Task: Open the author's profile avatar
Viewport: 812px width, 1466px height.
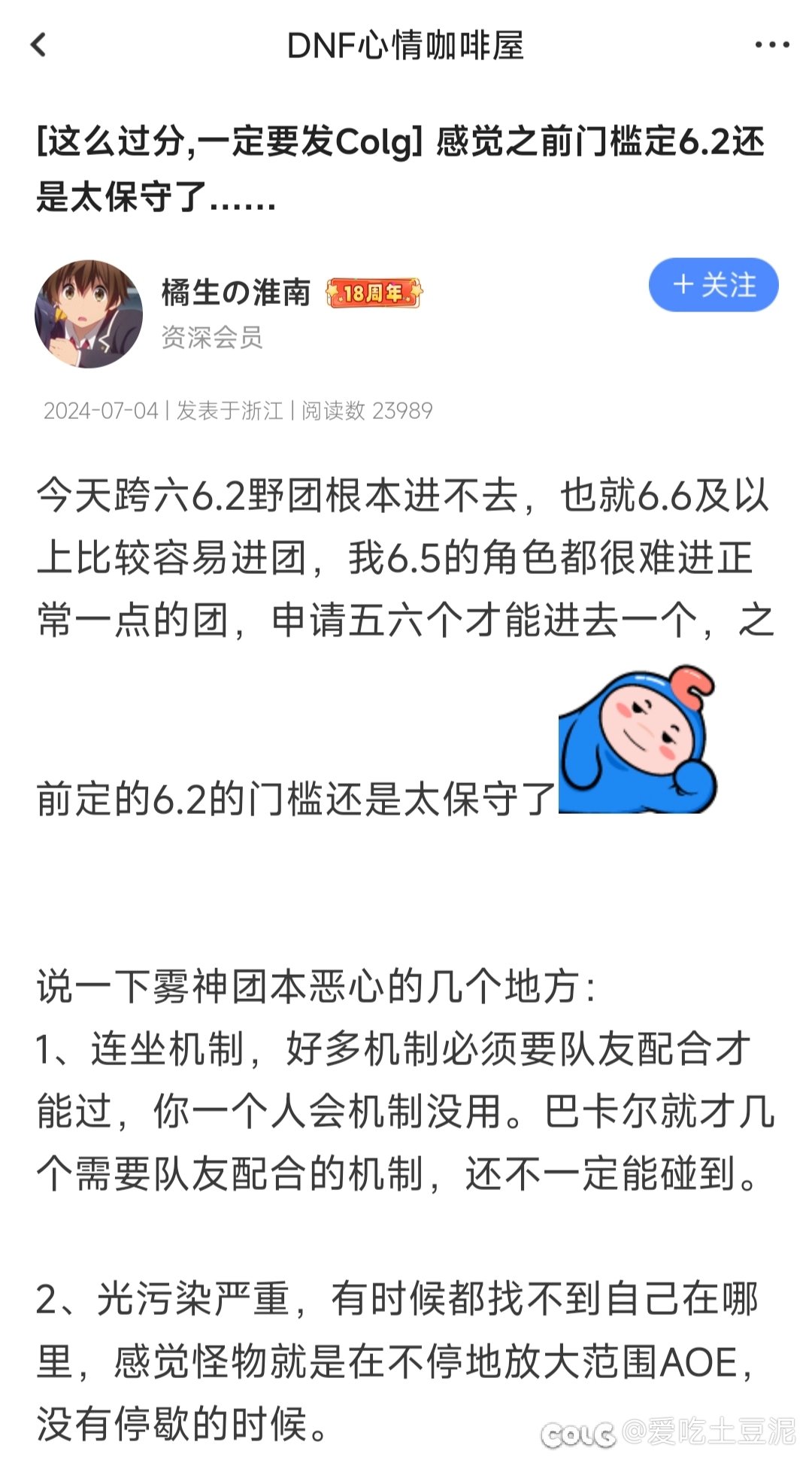Action: coord(89,314)
